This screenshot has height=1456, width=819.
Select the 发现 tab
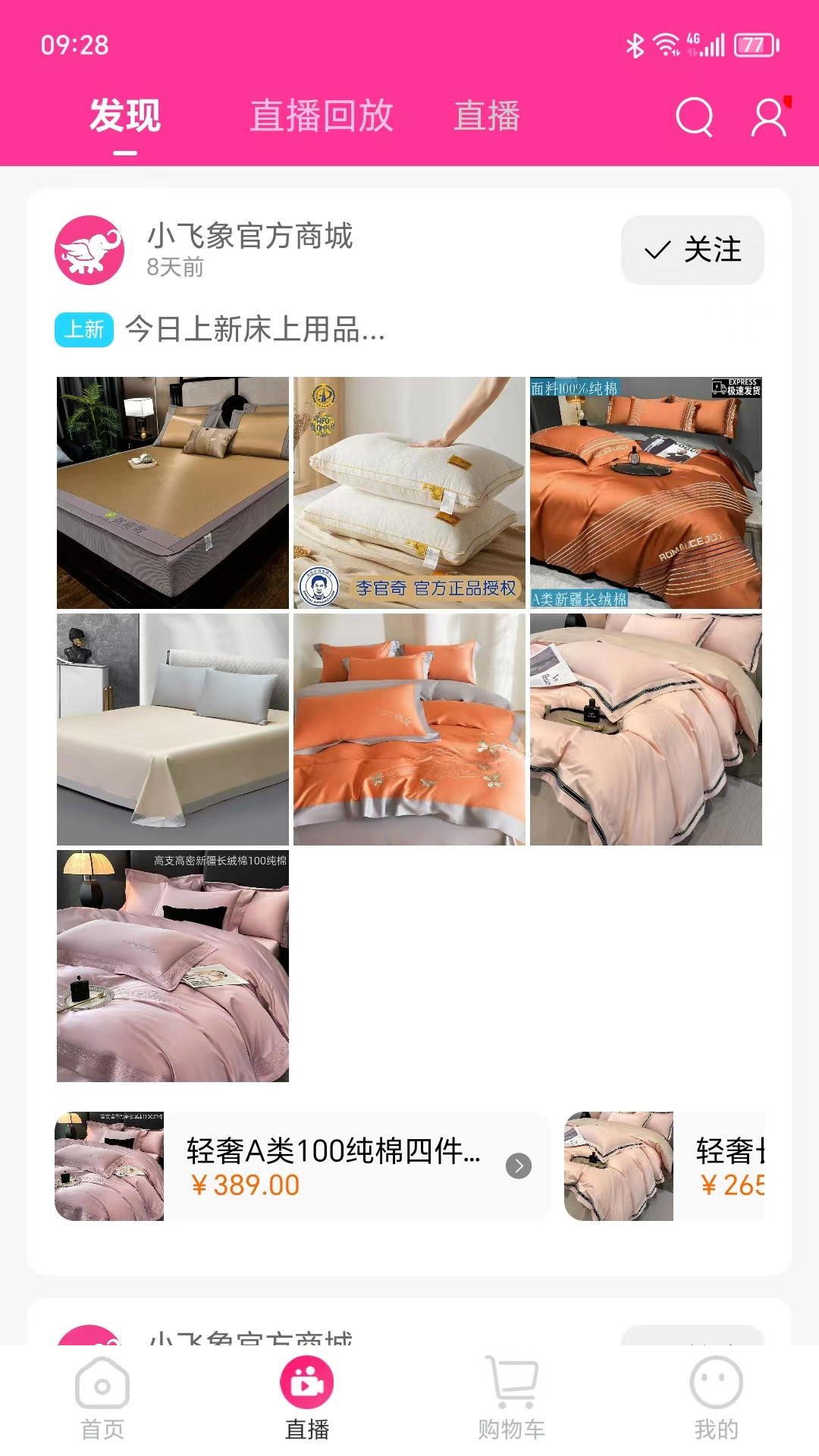point(125,116)
